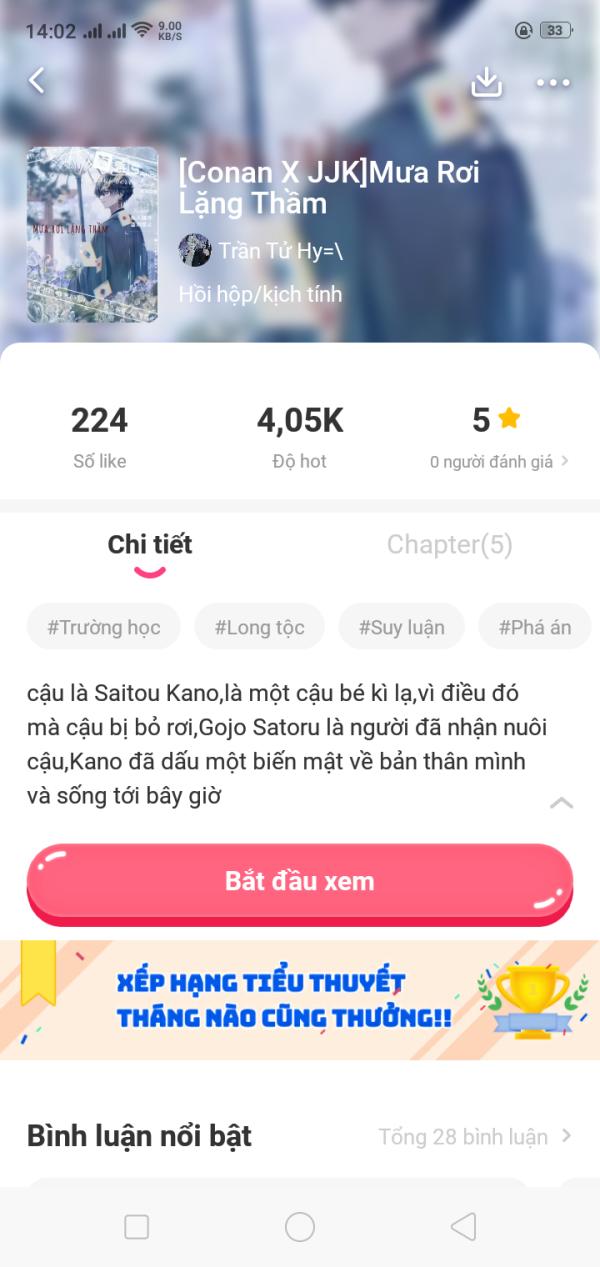Screen dimensions: 600x1267
Task: Collapse the story description
Action: (x=562, y=802)
